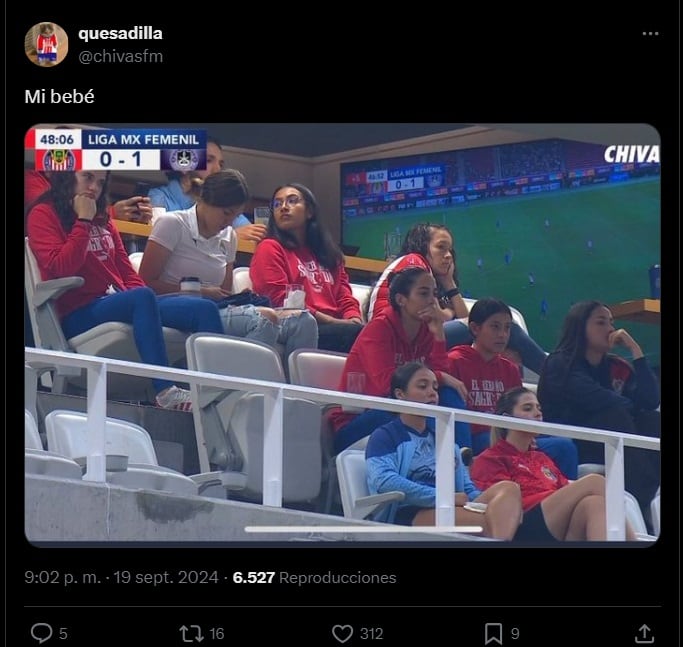The width and height of the screenshot is (683, 647).
Task: Reply to quesadilla's post
Action: 42,633
